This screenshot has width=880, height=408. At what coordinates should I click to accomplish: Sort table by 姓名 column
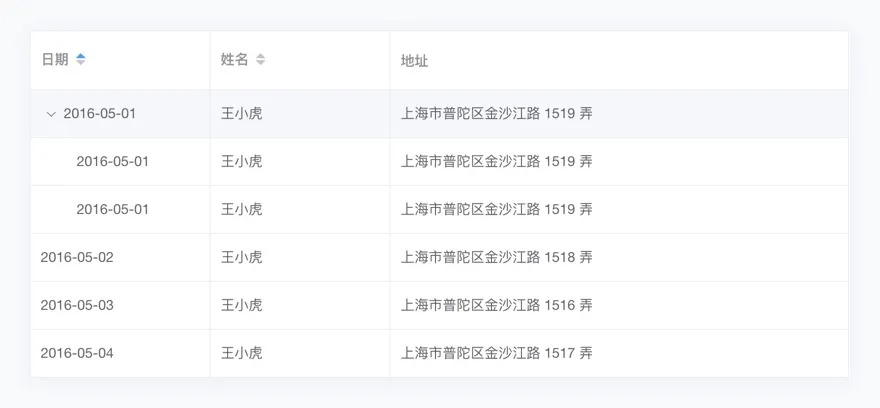click(x=260, y=59)
